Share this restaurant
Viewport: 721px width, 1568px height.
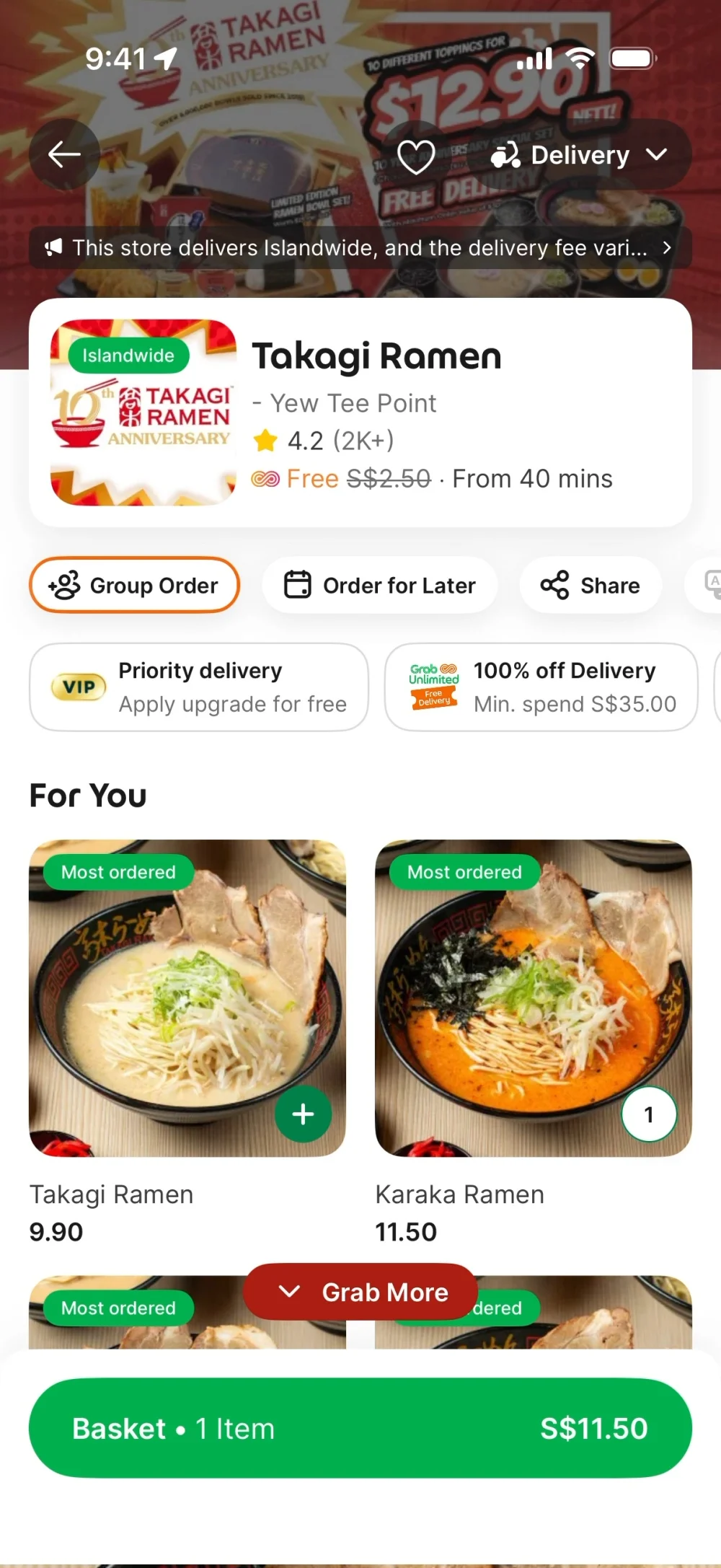[x=590, y=585]
